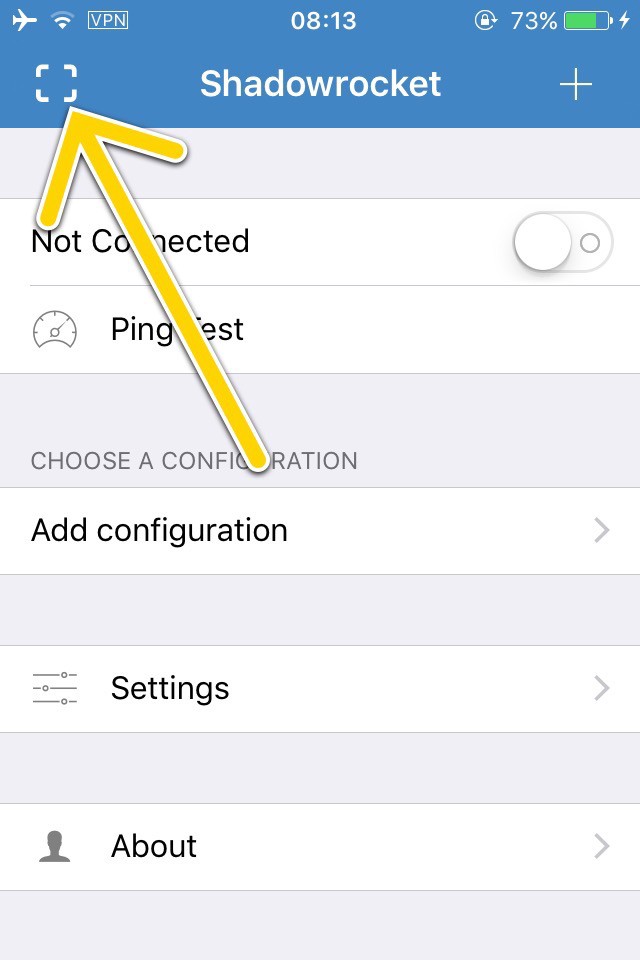Open the QR code scanner icon

[x=56, y=83]
